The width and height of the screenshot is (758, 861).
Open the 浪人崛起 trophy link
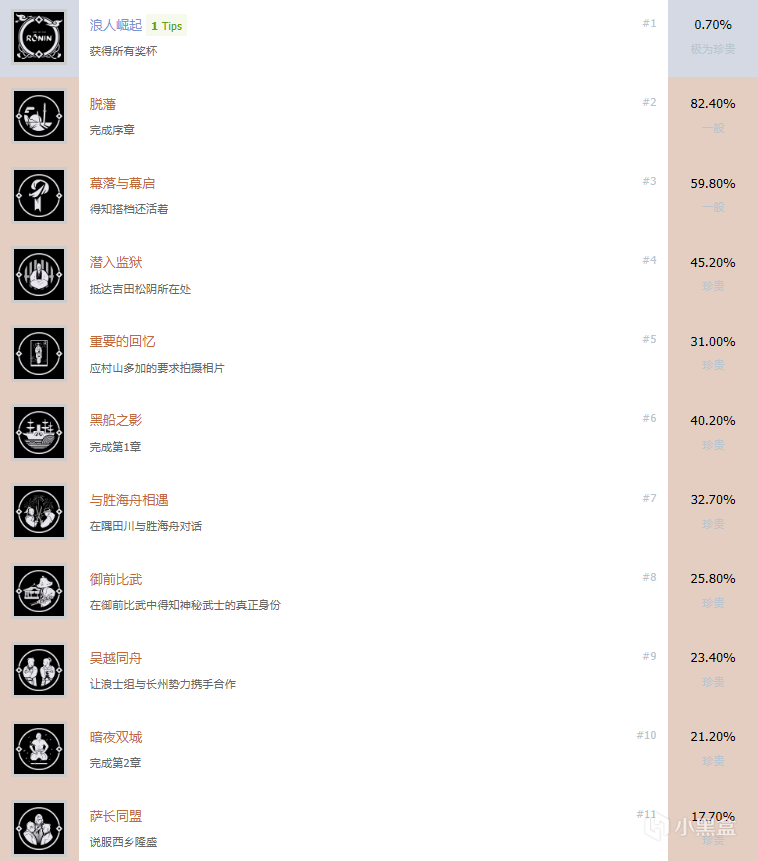[x=116, y=25]
